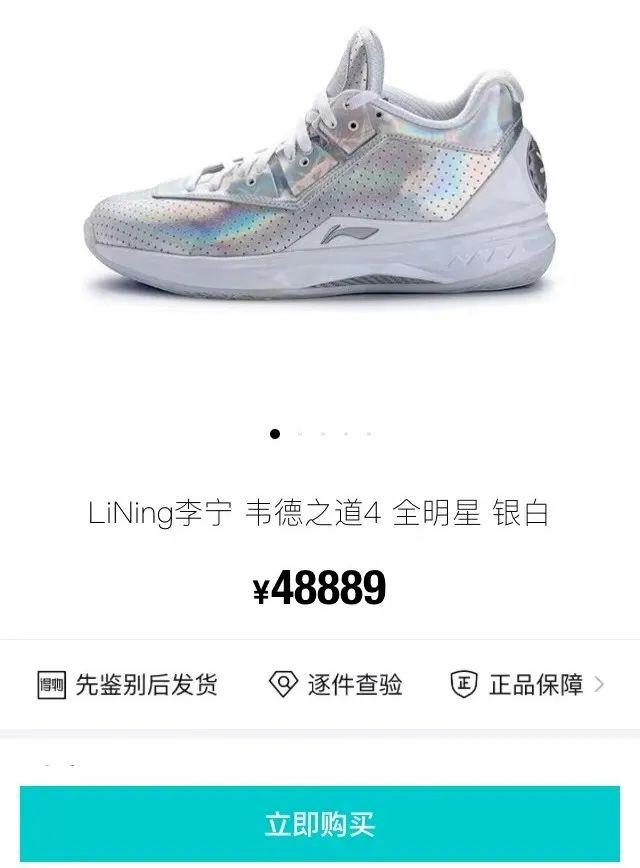
Task: Open the 正品保障 guarantee details row
Action: point(528,685)
